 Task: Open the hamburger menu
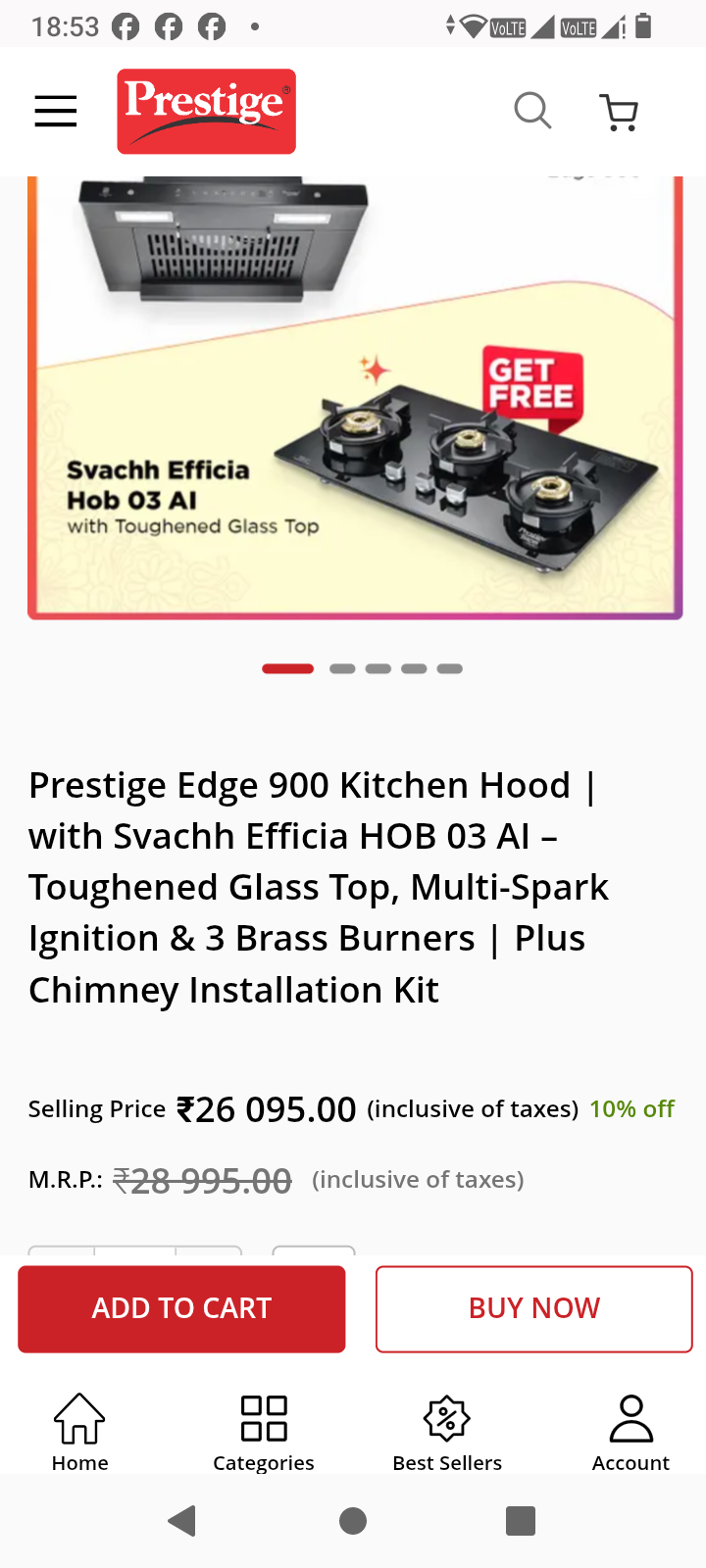coord(56,112)
